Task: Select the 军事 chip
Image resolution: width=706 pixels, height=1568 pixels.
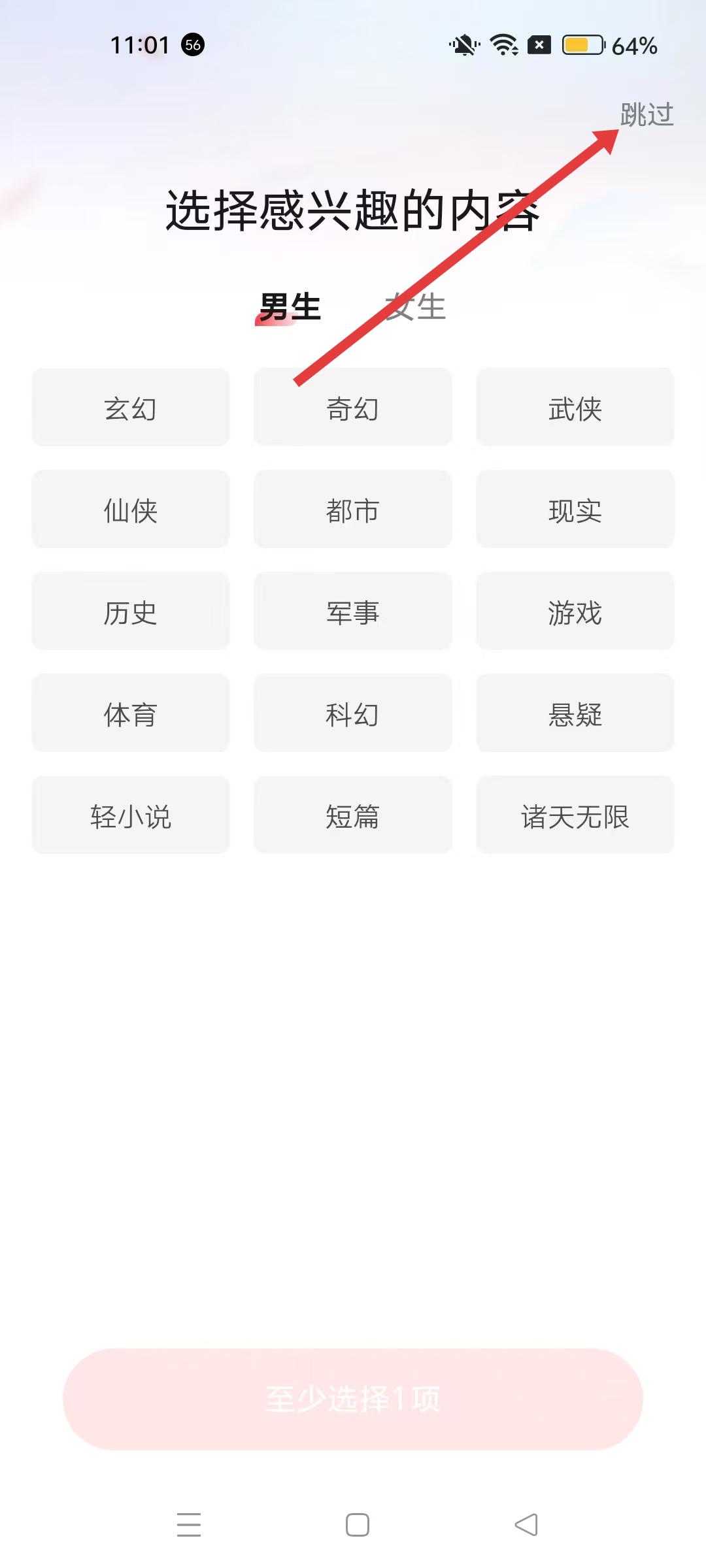Action: pyautogui.click(x=353, y=612)
